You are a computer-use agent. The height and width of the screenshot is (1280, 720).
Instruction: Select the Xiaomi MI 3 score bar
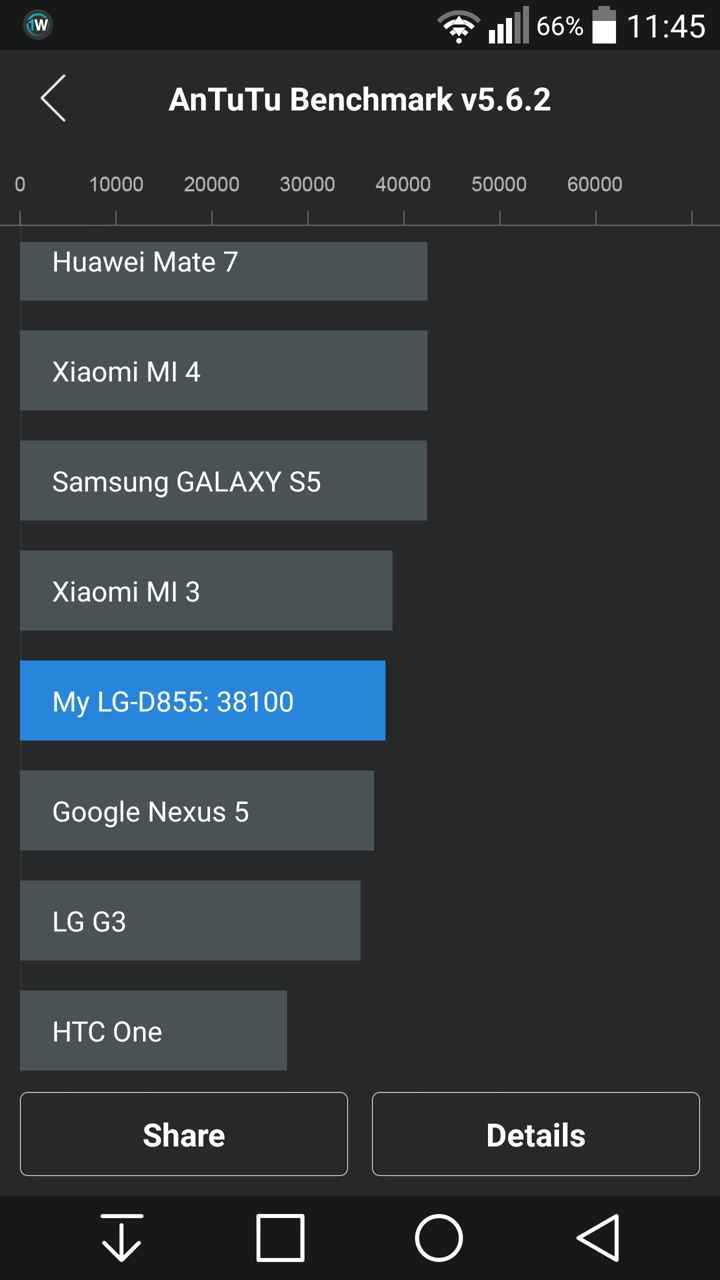click(x=206, y=591)
